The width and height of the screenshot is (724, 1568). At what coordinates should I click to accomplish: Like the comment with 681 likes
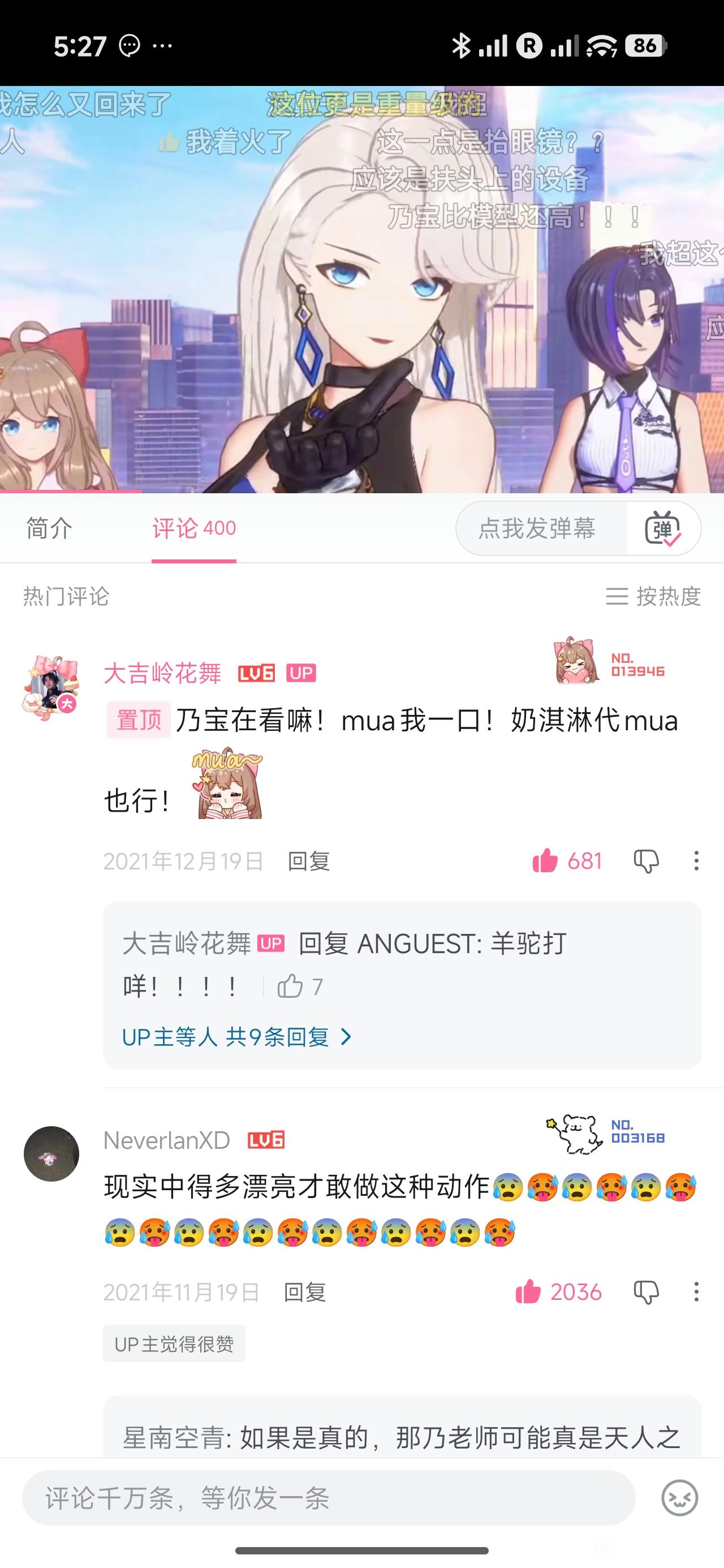567,861
